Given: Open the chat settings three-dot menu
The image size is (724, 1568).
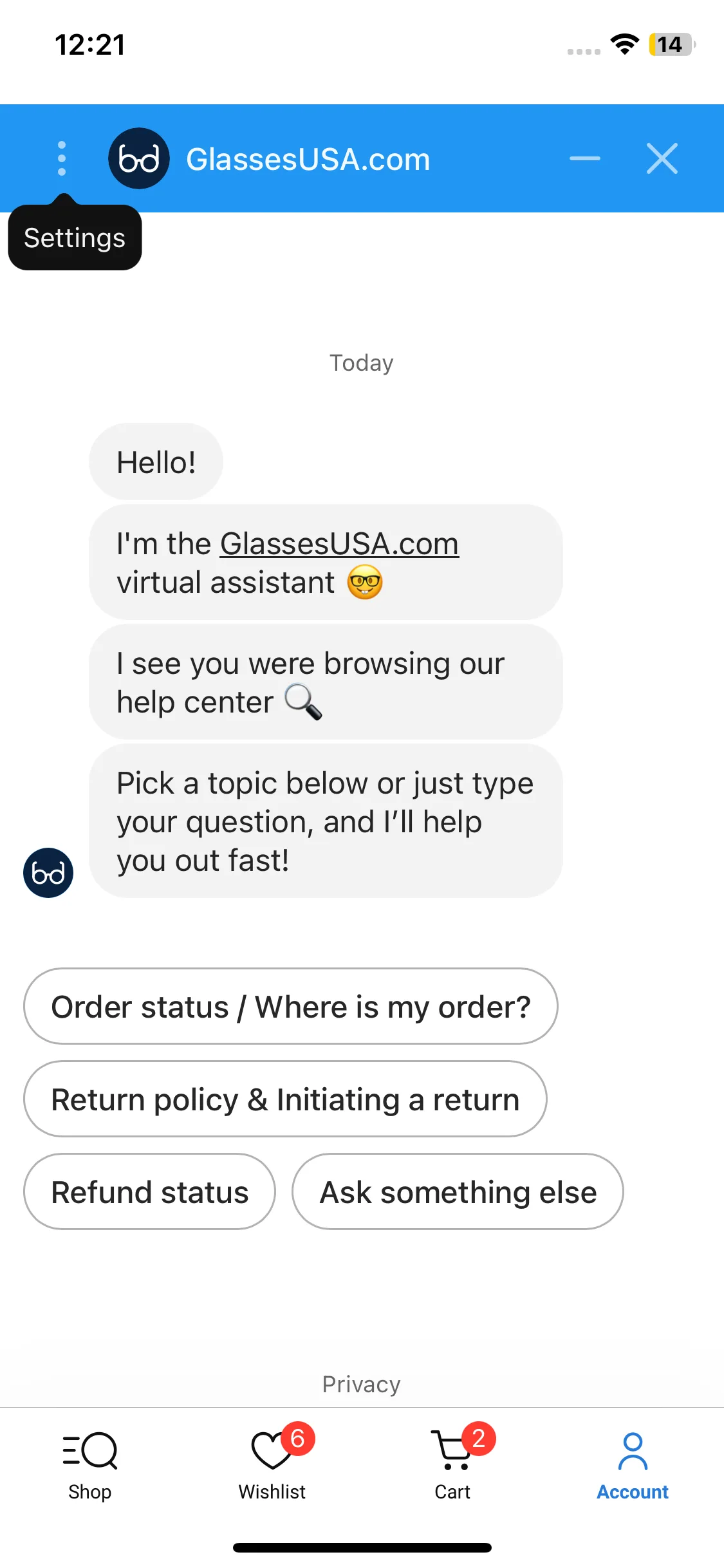Looking at the screenshot, I should (x=62, y=158).
